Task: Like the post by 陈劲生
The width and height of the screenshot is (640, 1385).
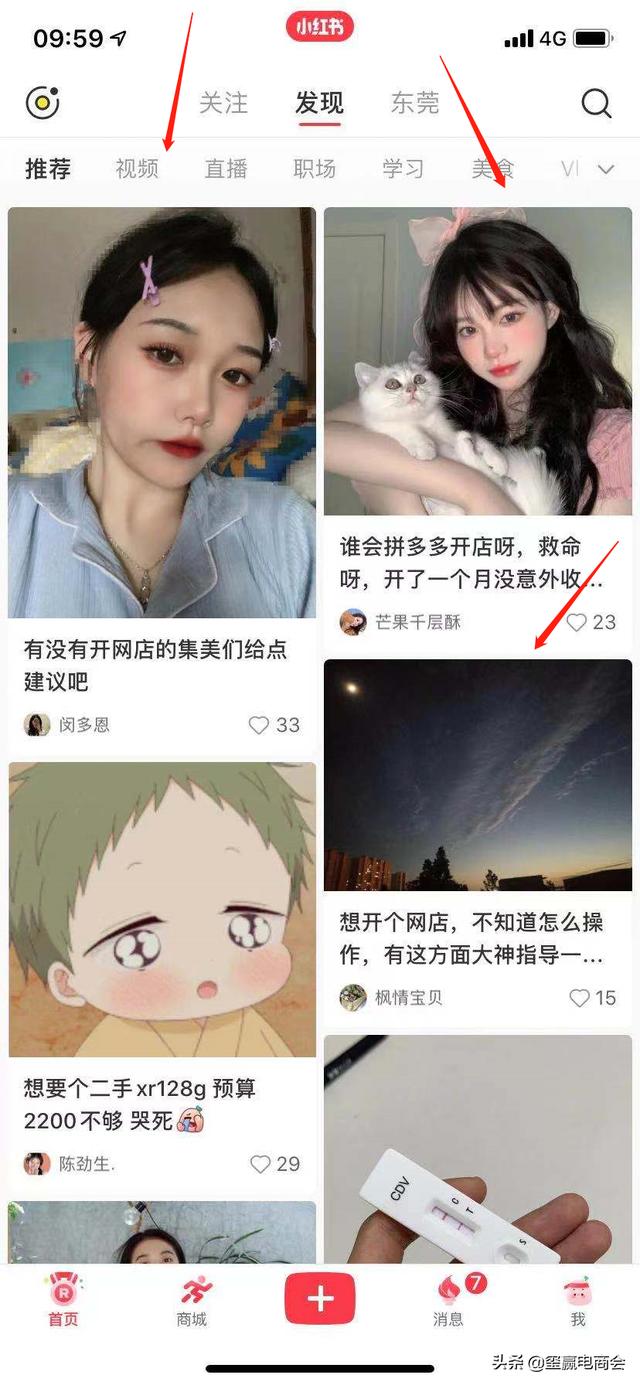Action: point(261,1164)
